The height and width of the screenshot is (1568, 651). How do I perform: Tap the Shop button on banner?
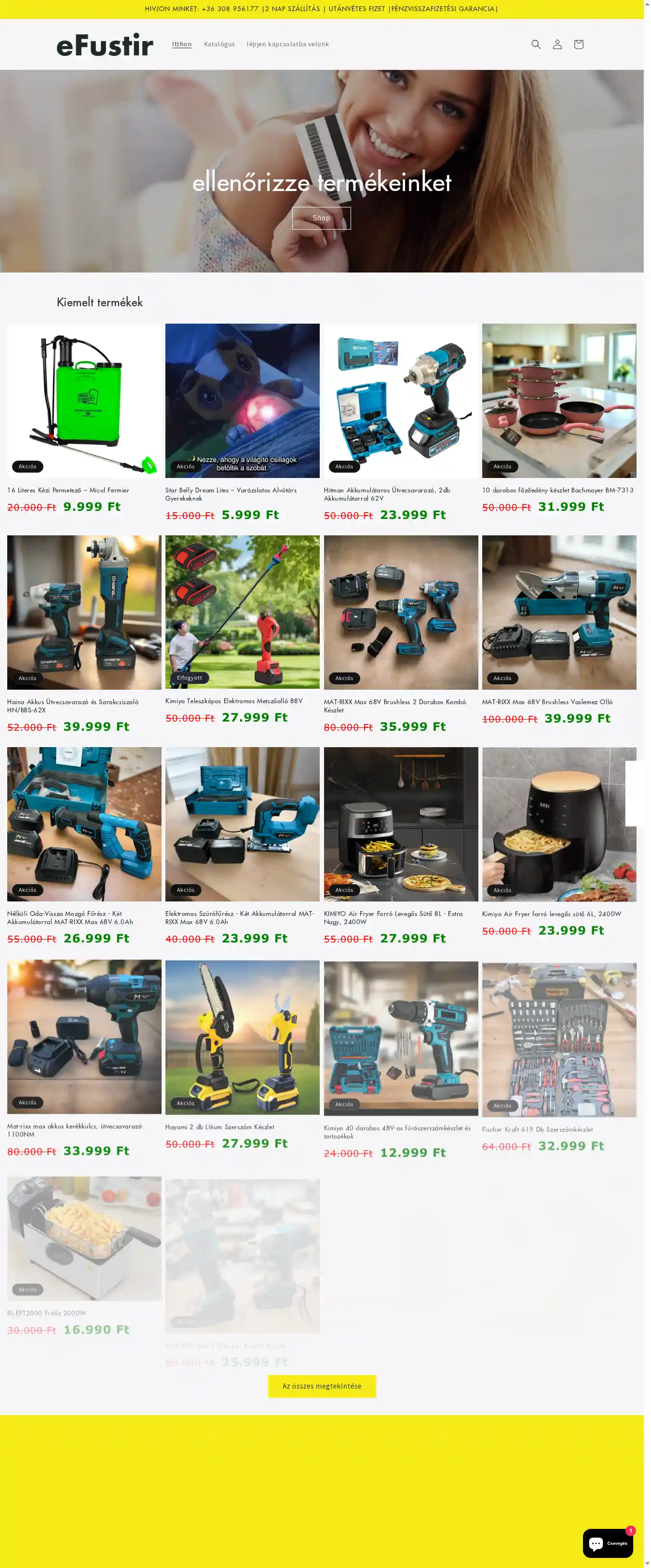pos(321,218)
